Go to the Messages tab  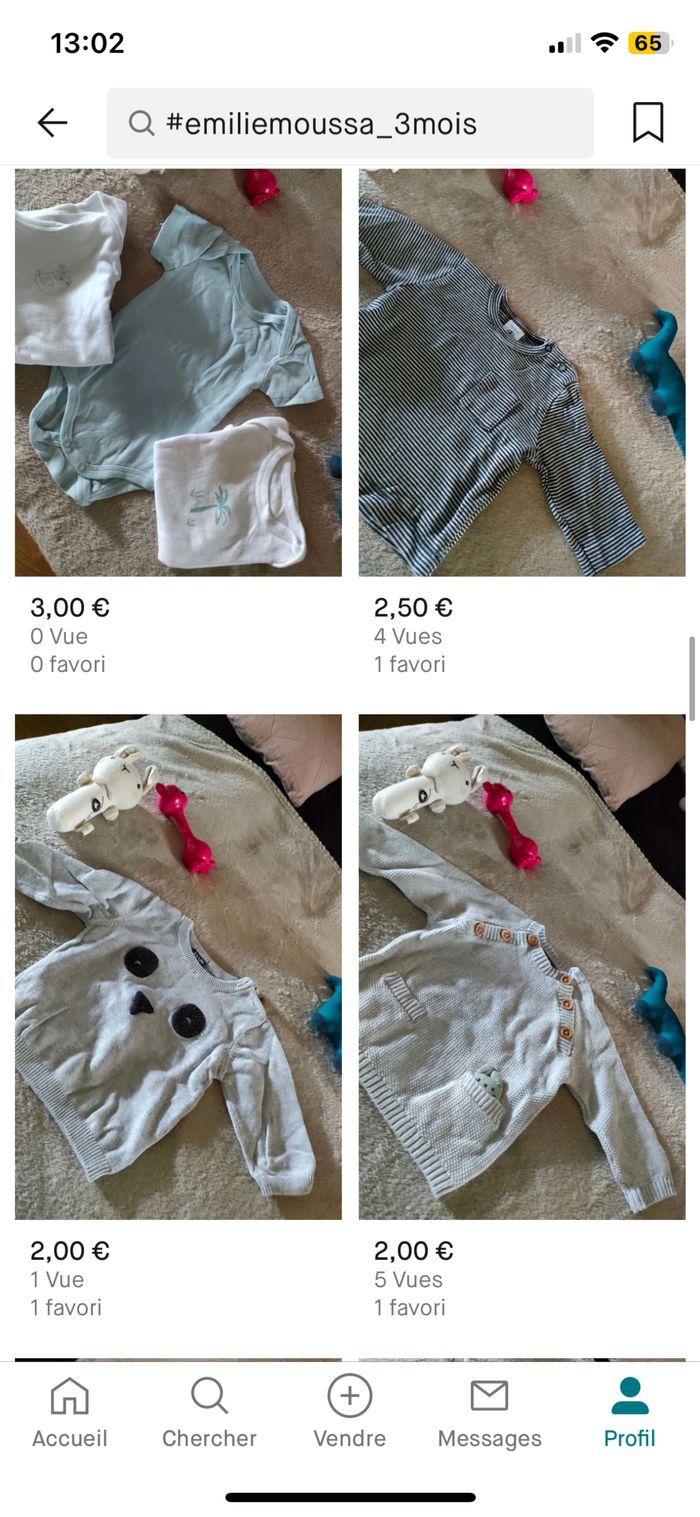[x=489, y=1412]
